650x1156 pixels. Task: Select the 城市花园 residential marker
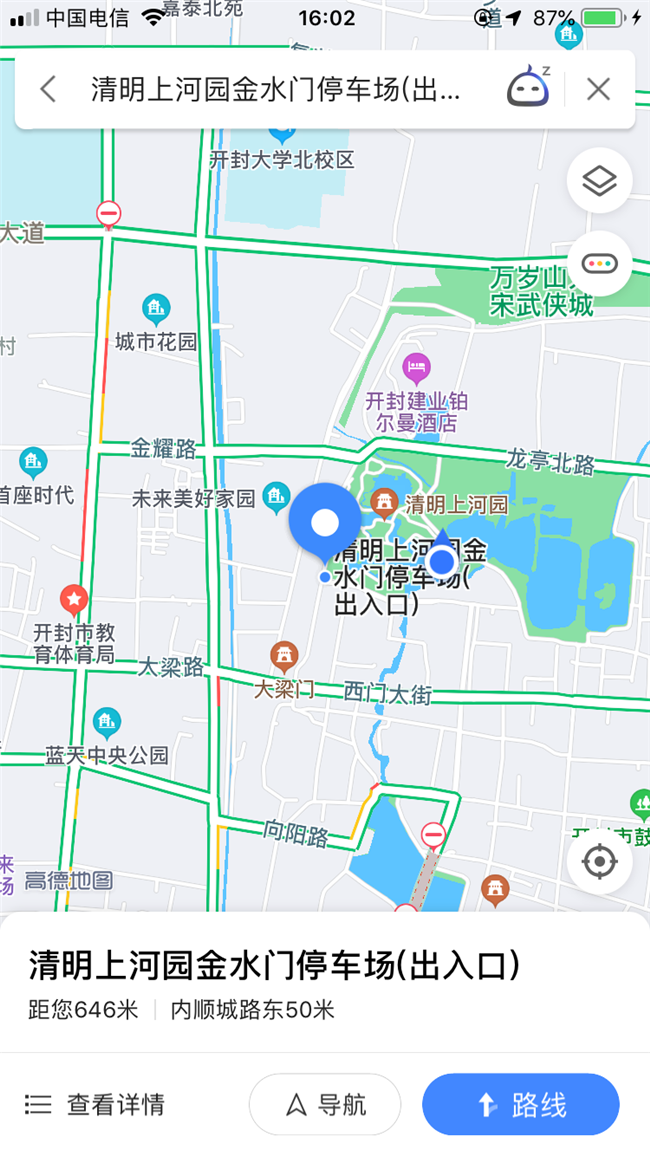point(155,309)
